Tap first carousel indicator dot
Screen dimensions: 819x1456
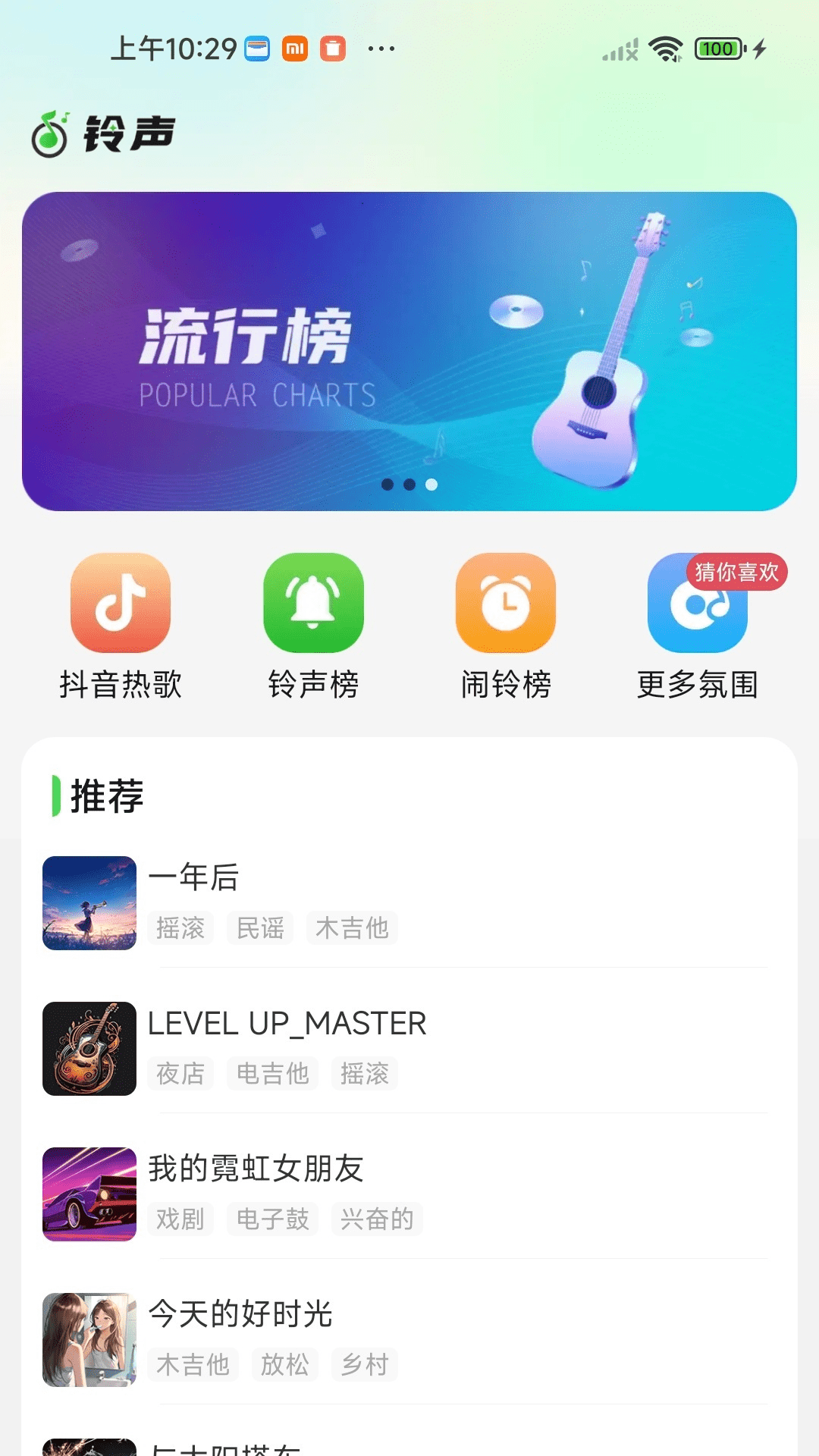coord(388,483)
